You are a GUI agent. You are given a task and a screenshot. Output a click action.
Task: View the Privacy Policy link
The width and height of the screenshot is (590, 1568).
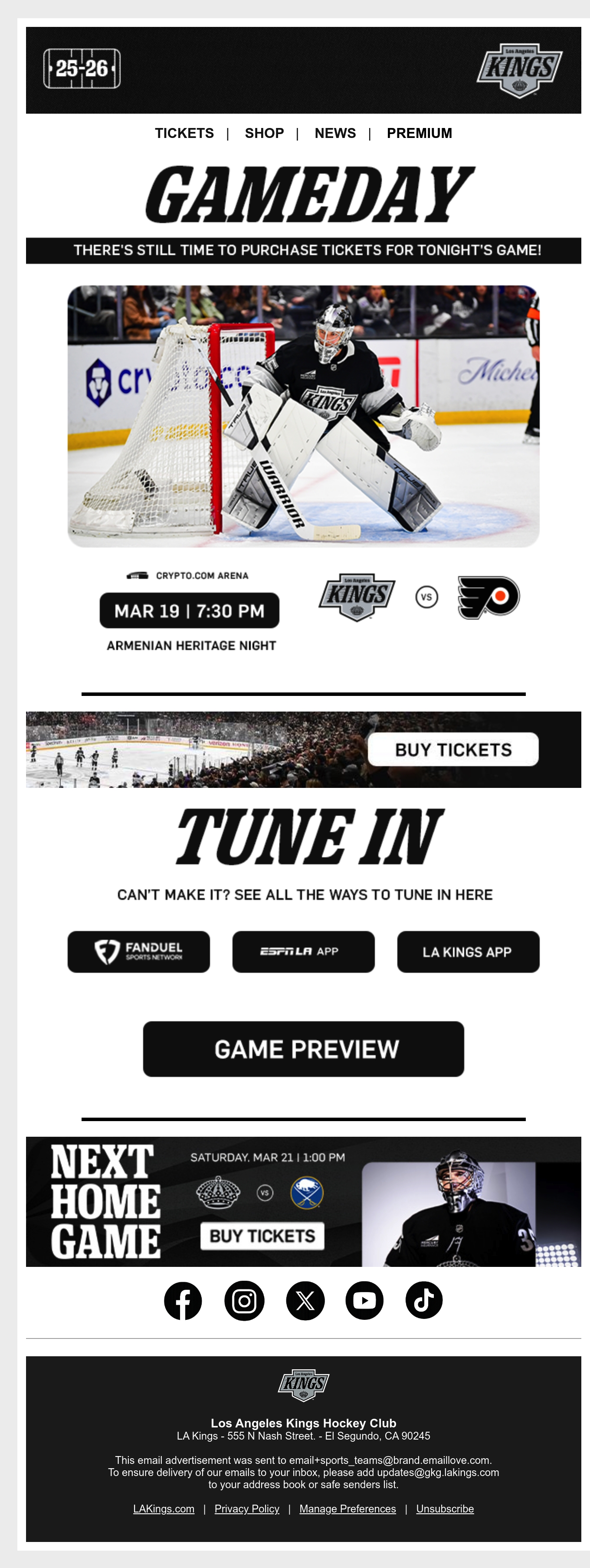[x=246, y=1509]
